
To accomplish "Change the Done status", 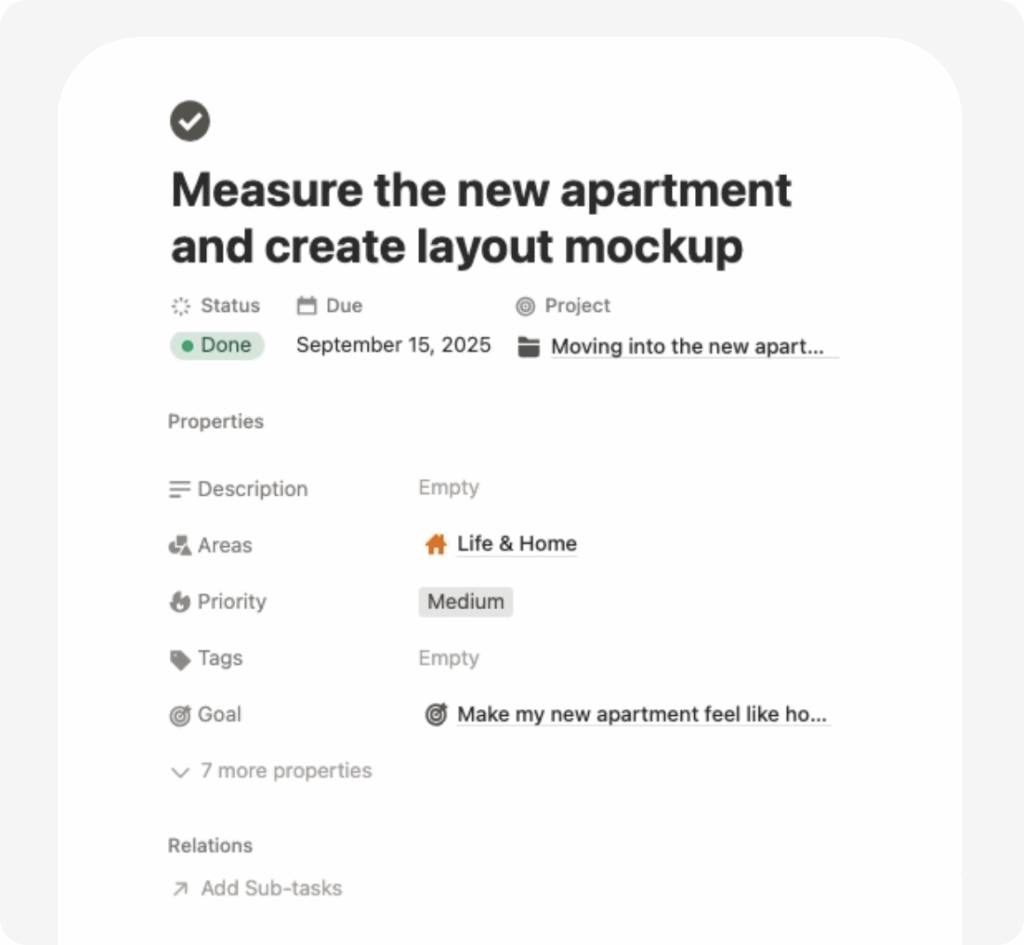I will 217,346.
